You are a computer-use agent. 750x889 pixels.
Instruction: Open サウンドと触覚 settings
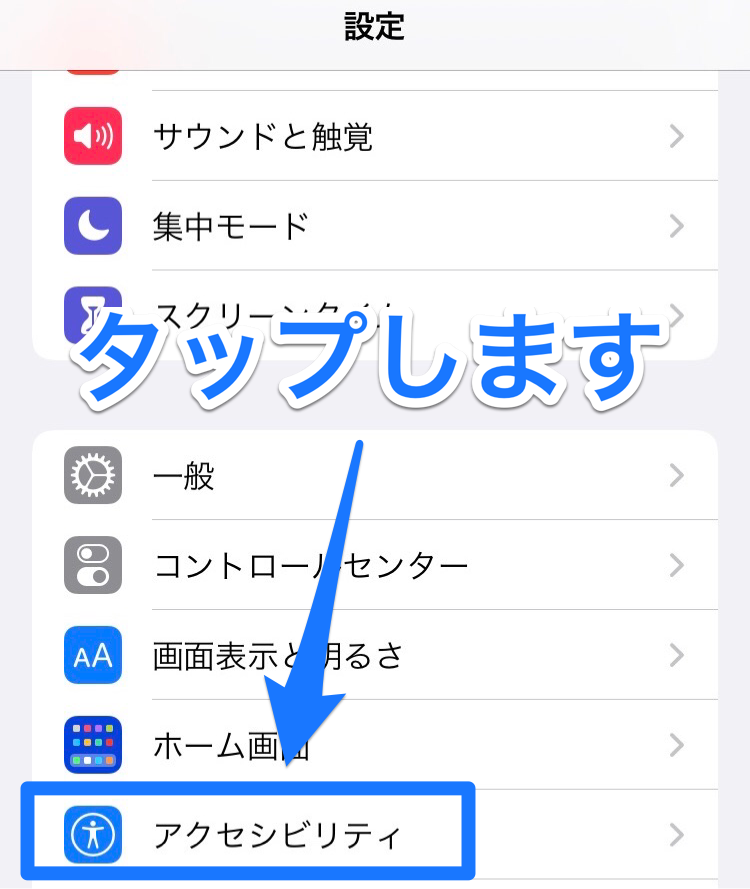coord(262,136)
